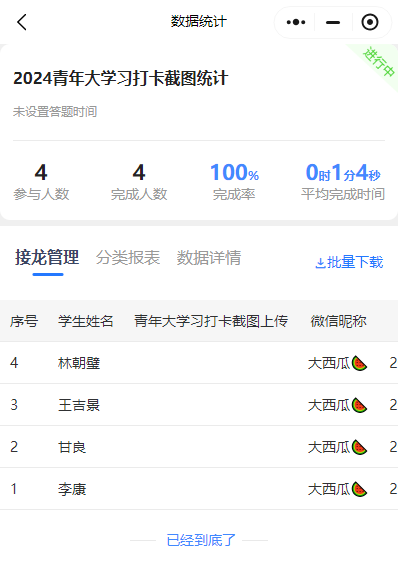Open the row for 林朝璧
Viewport: 398px width, 569px height.
coord(199,363)
